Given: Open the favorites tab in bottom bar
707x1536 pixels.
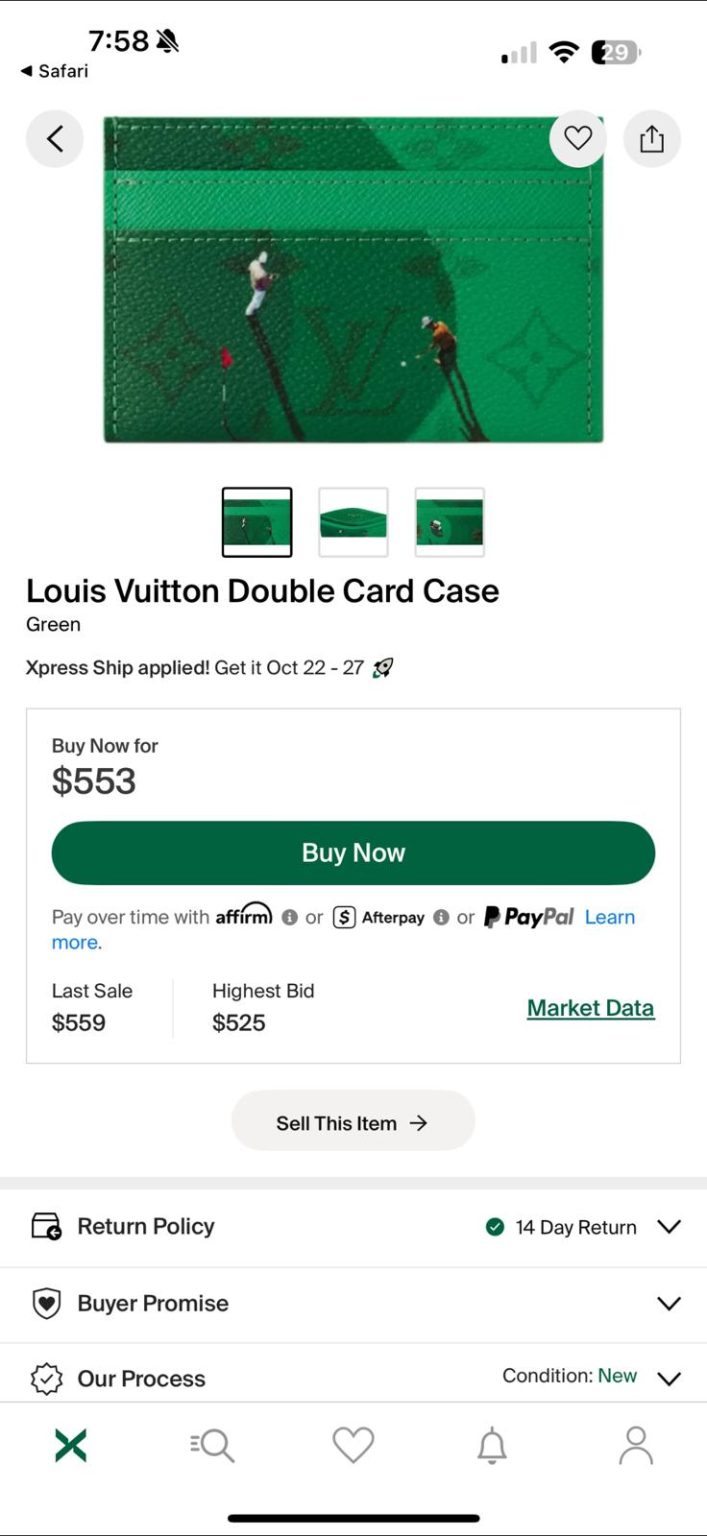Looking at the screenshot, I should [353, 1446].
